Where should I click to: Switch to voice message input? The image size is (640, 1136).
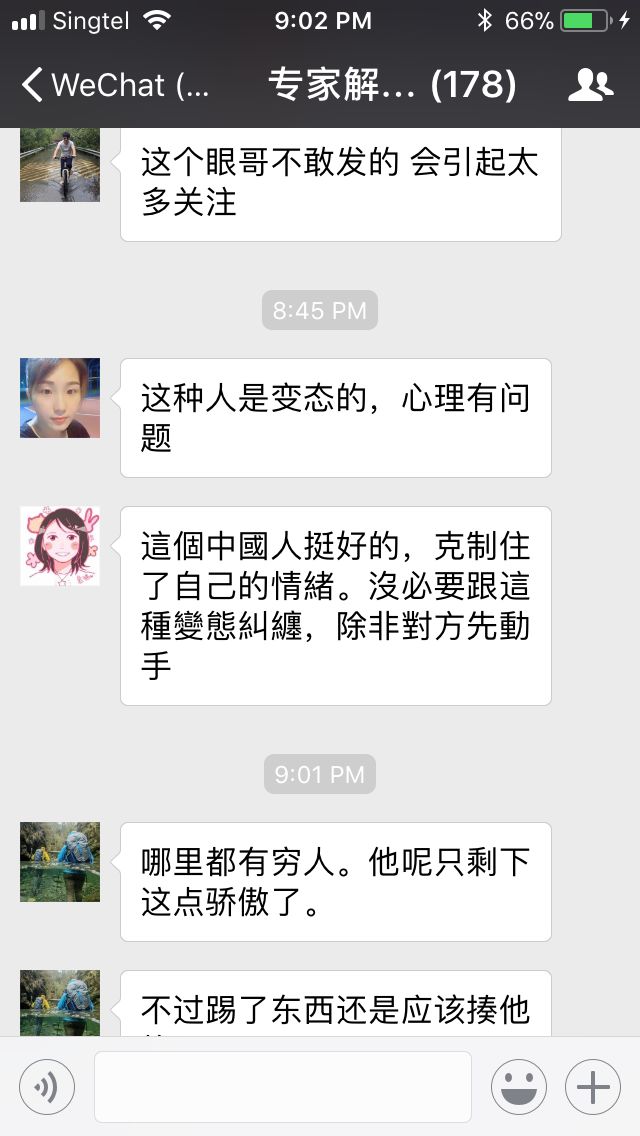pos(47,1086)
